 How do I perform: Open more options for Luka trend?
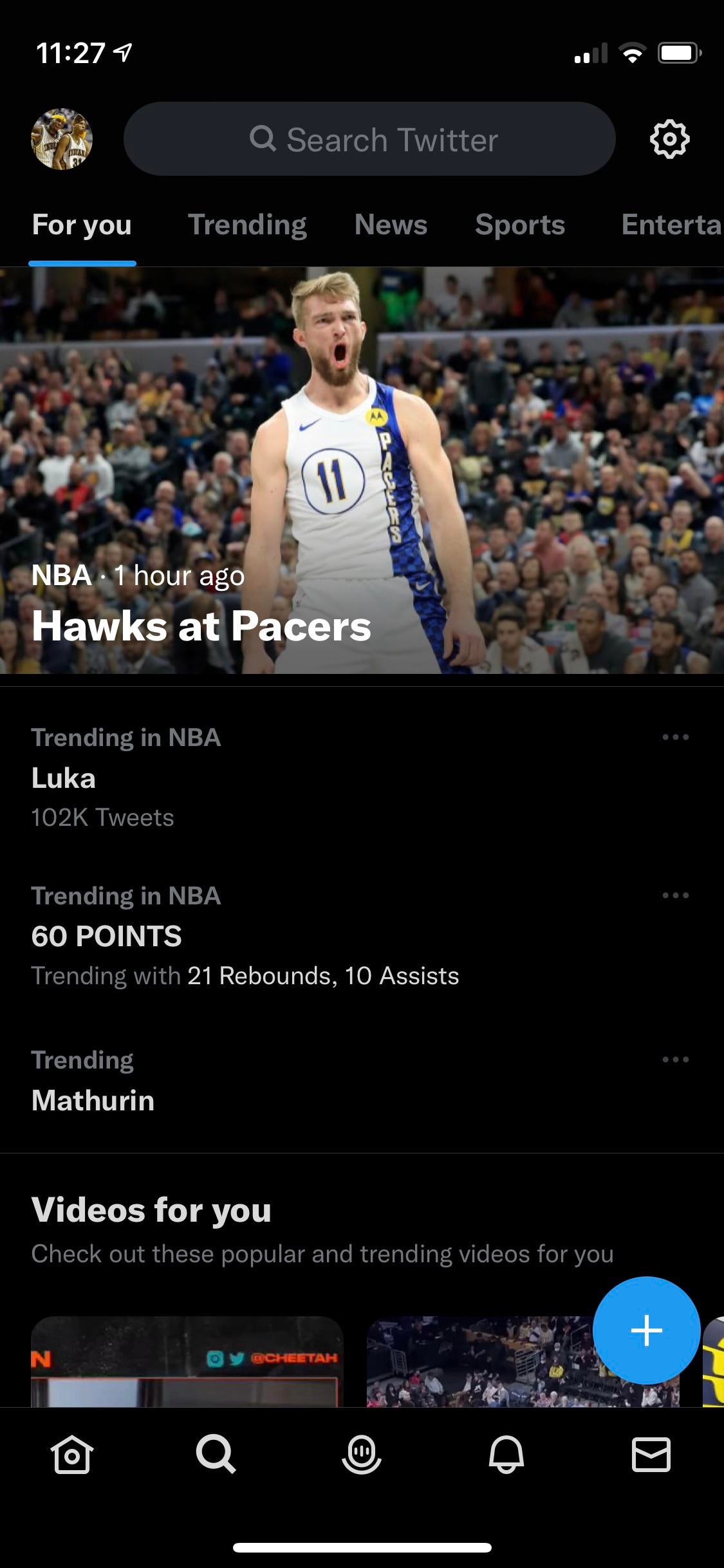tap(675, 737)
